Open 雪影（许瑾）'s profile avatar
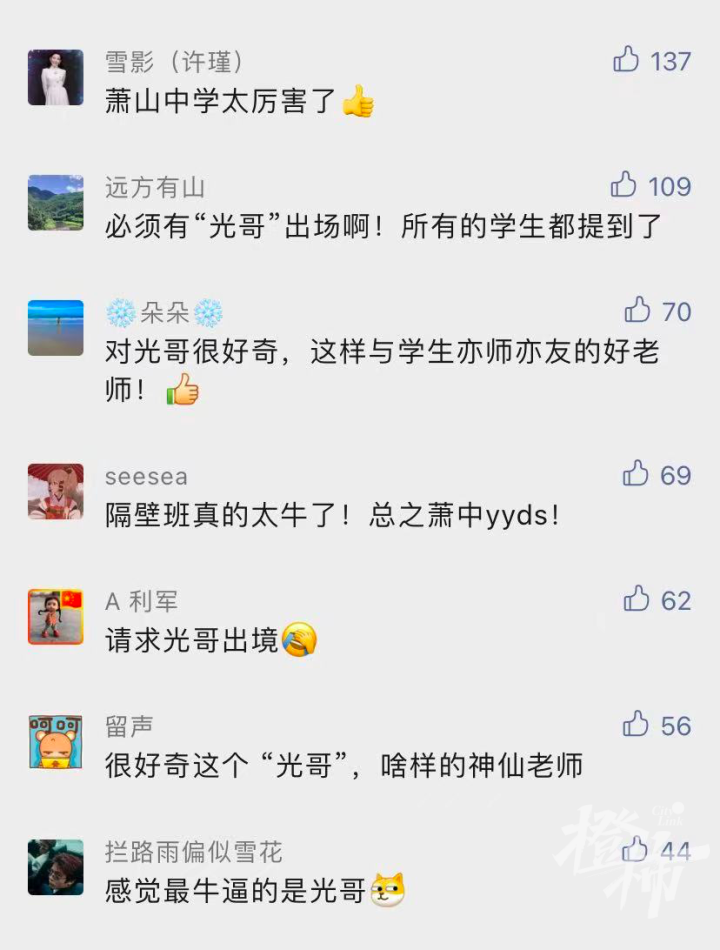720x950 pixels. pos(55,77)
